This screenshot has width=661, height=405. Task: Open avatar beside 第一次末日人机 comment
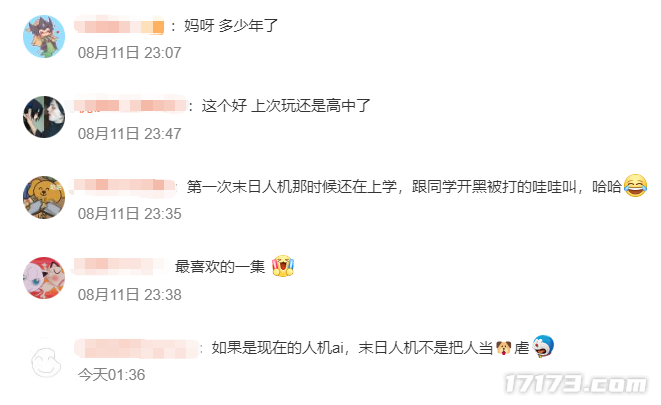click(x=43, y=197)
